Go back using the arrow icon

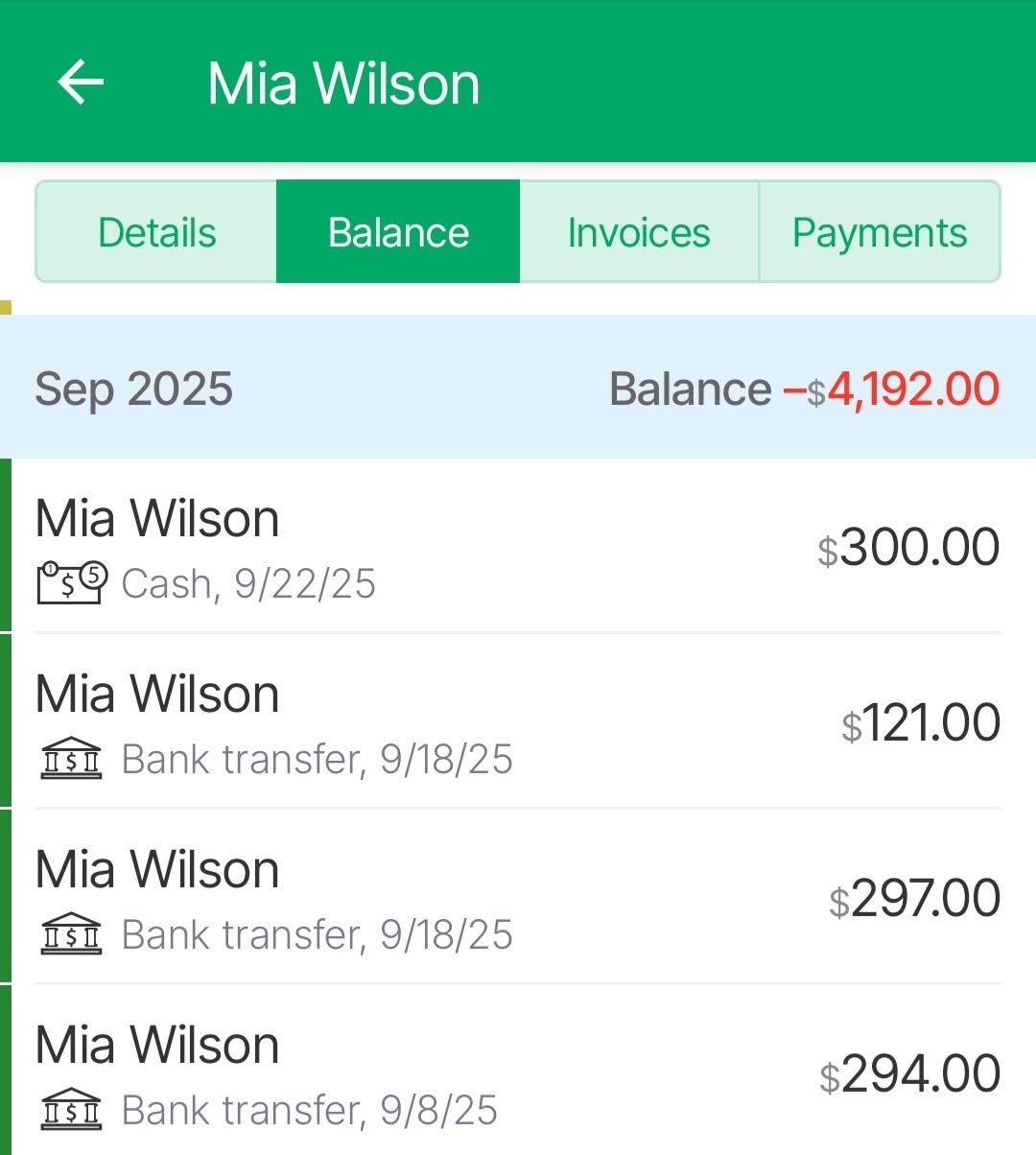click(81, 82)
